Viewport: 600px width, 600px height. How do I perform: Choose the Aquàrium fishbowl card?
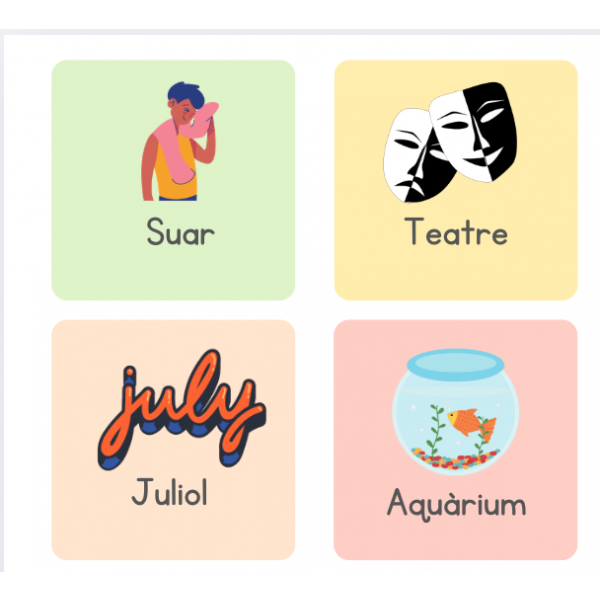click(456, 440)
